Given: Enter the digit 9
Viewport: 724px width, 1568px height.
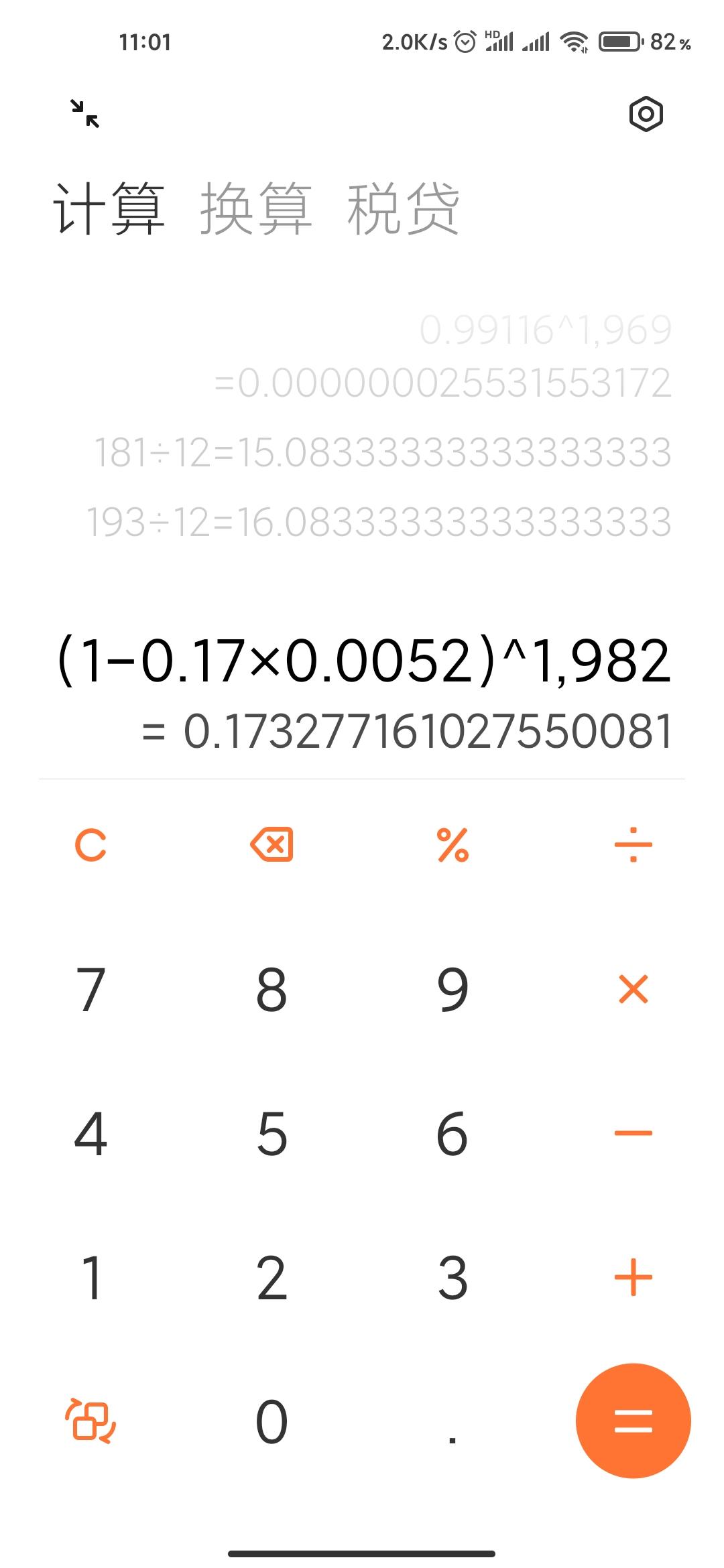Looking at the screenshot, I should (452, 989).
